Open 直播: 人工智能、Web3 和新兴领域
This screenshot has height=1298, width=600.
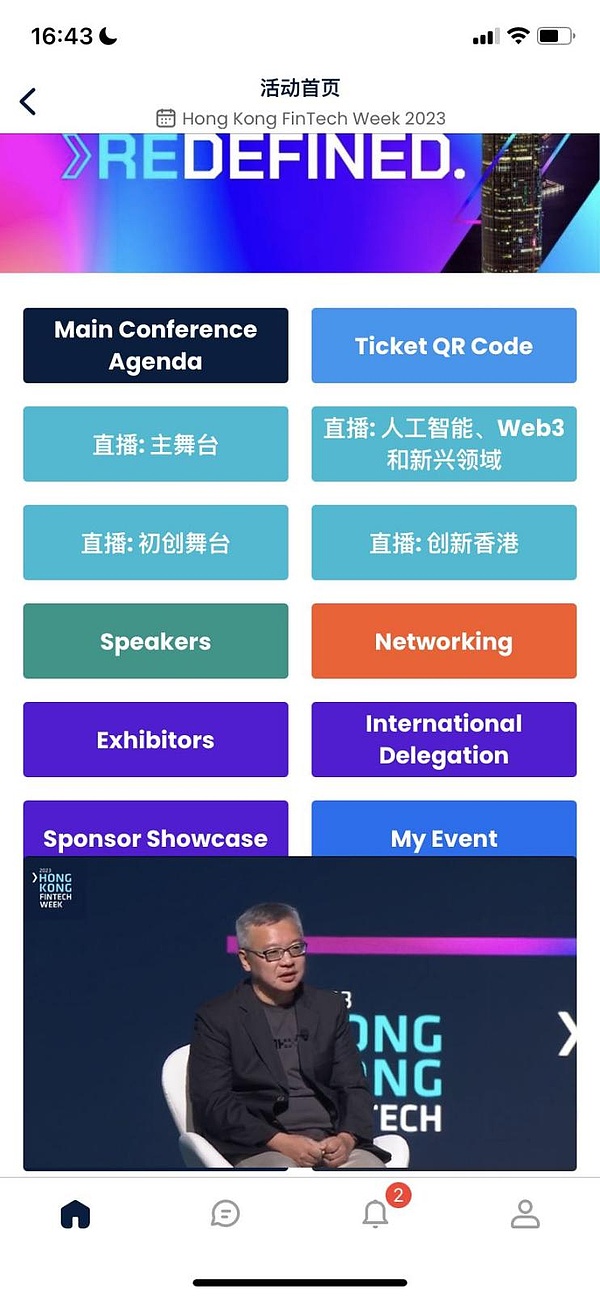point(444,444)
